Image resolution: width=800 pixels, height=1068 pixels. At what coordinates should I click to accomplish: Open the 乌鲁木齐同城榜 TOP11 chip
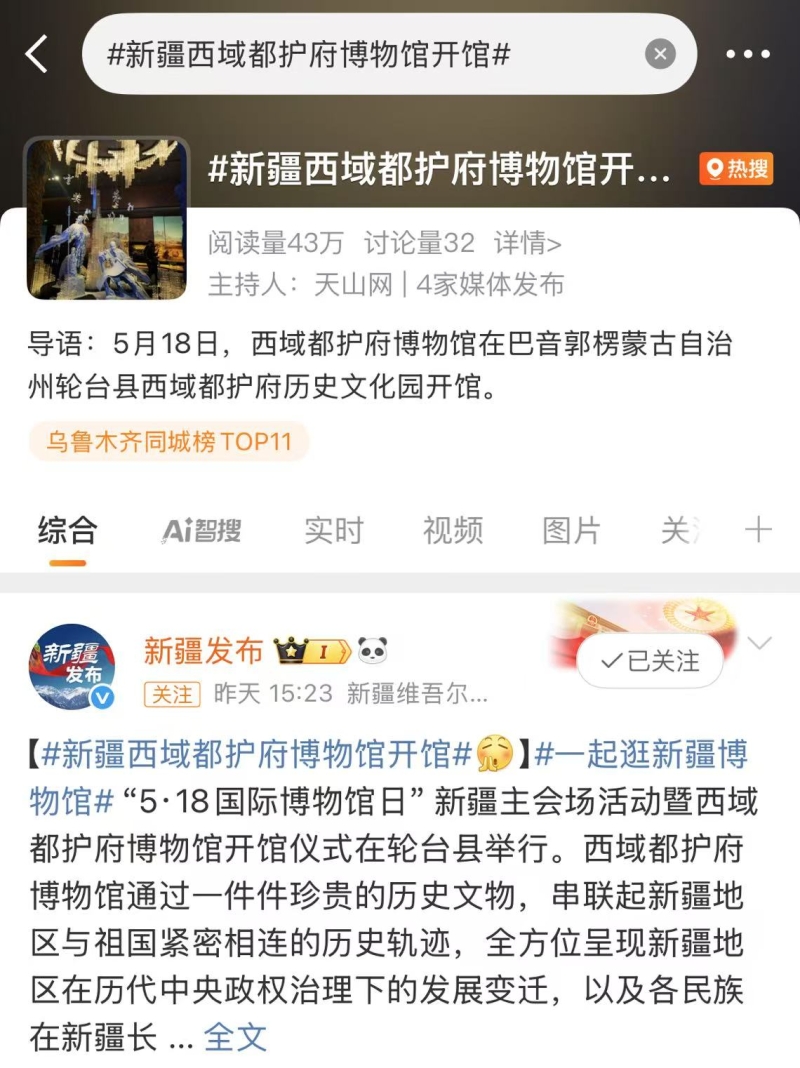pyautogui.click(x=169, y=441)
